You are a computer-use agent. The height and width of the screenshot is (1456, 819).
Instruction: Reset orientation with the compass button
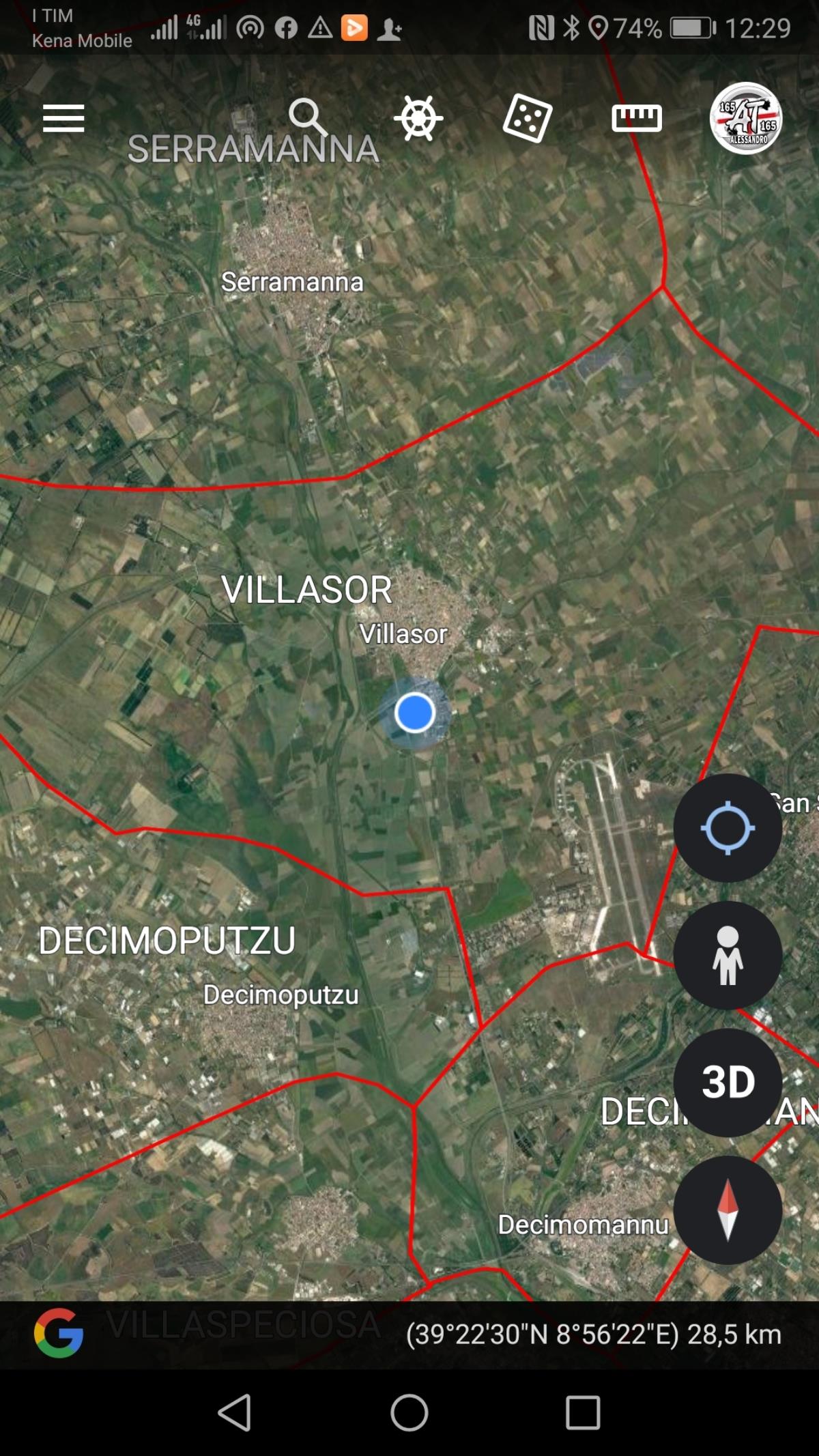coord(728,1209)
